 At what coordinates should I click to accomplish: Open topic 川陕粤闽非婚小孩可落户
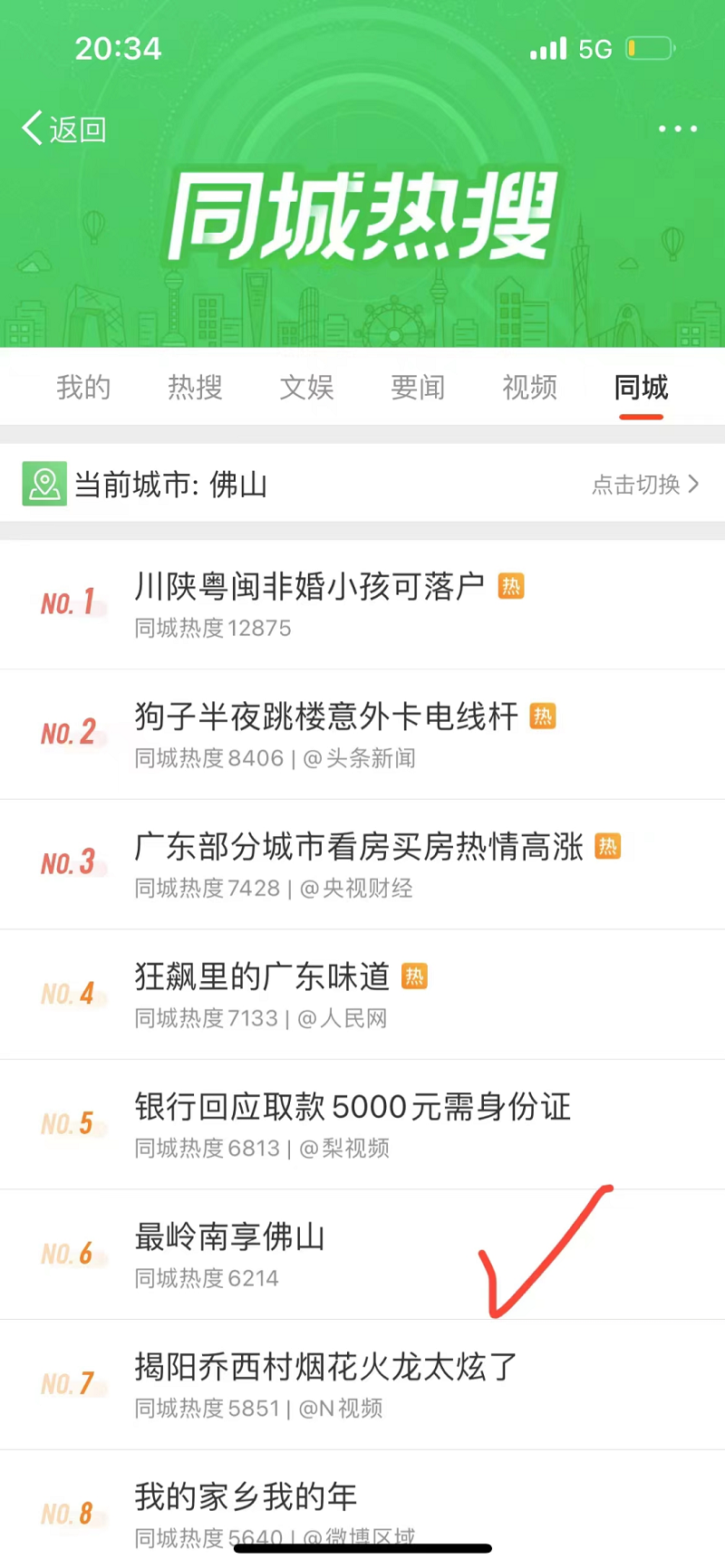tap(309, 587)
